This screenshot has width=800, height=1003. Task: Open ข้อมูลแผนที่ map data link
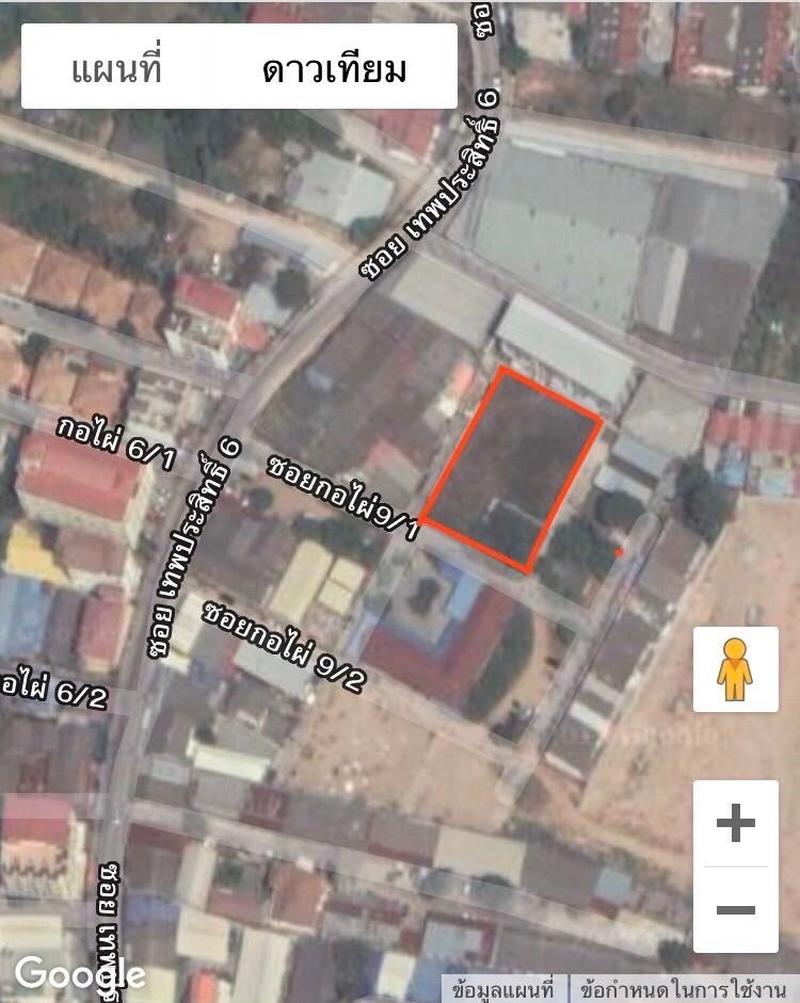(503, 989)
